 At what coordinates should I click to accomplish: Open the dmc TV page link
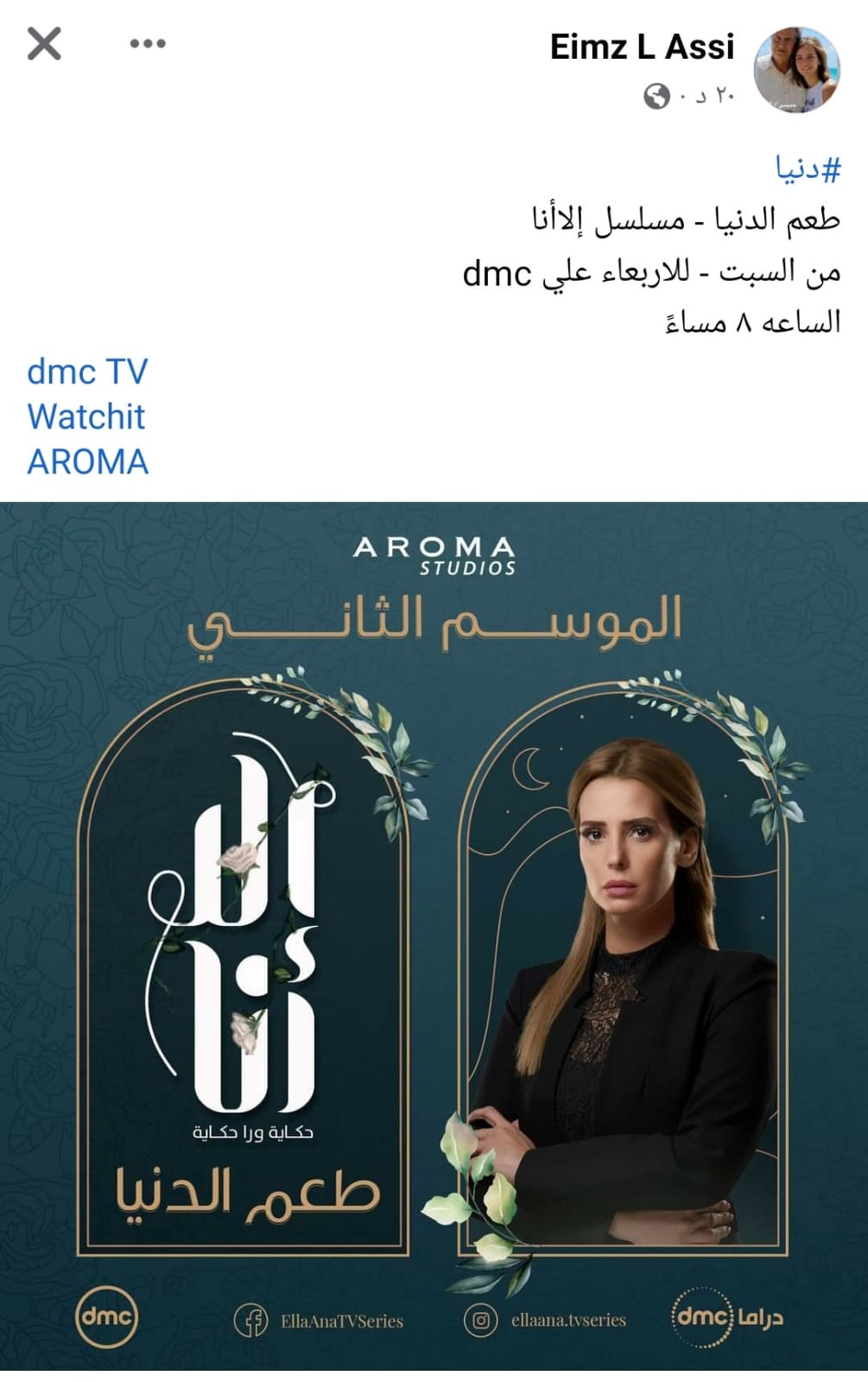pos(87,371)
